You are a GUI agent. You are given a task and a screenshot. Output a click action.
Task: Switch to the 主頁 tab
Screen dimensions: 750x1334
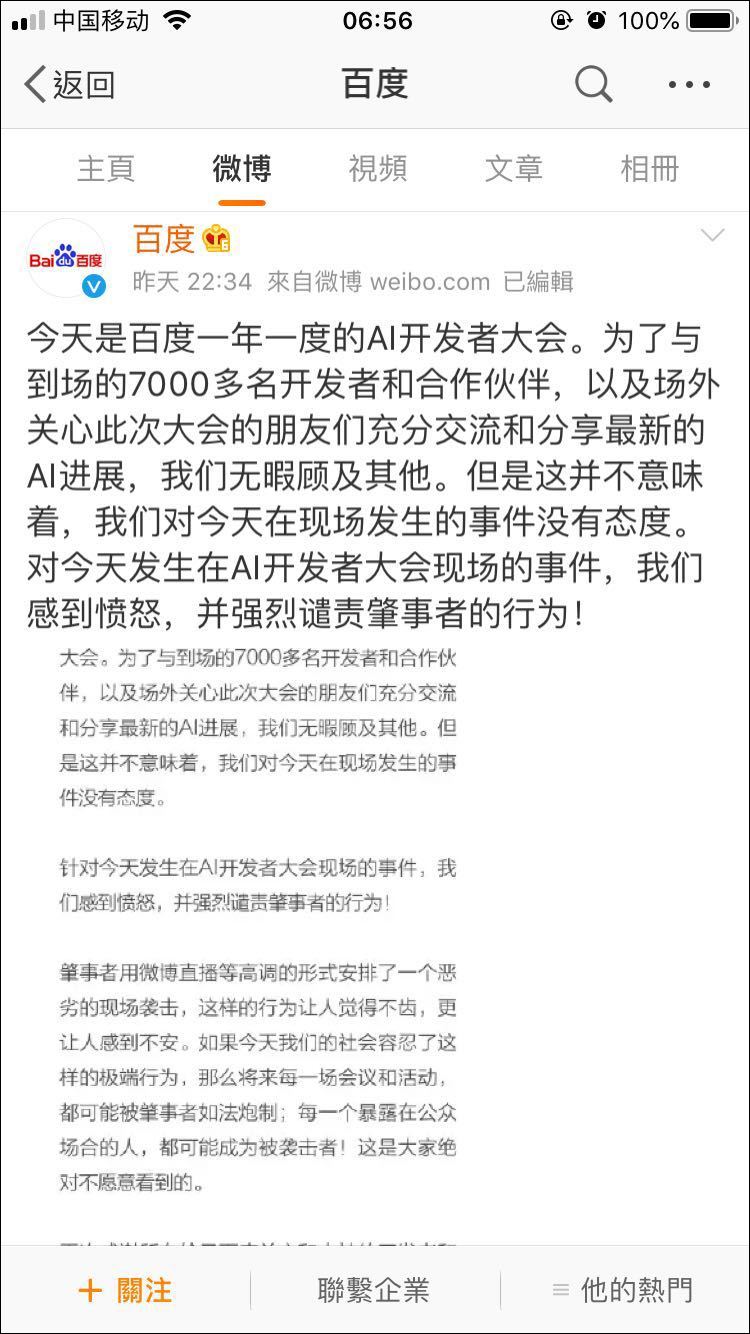pos(106,169)
